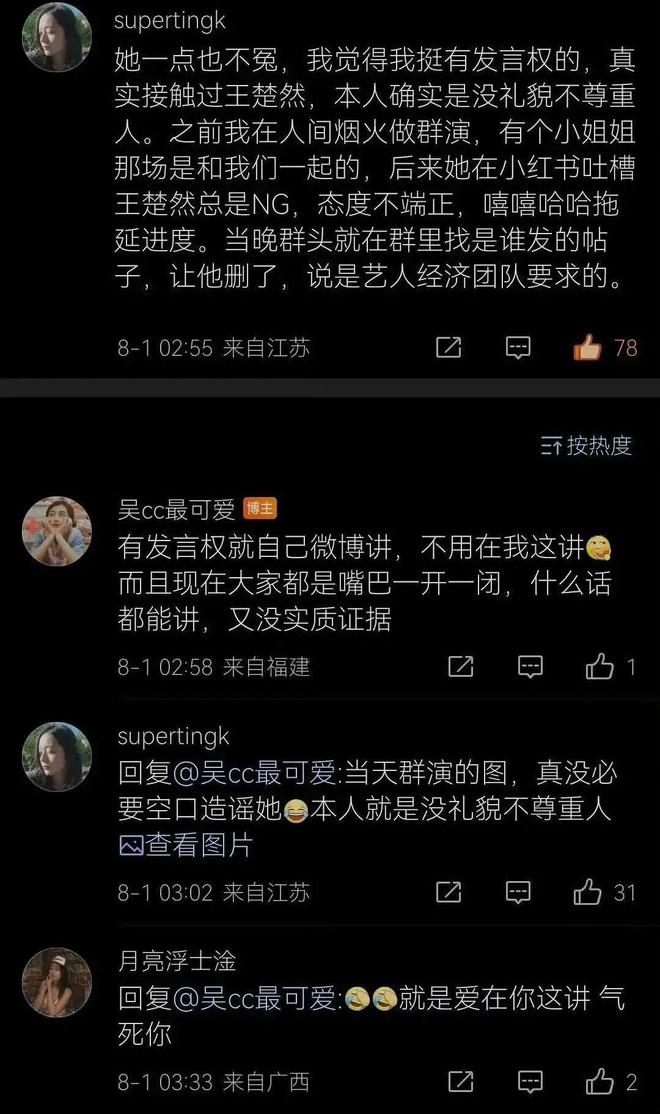Share supertingk's reply posted at 03:02
The height and width of the screenshot is (1114, 660).
(449, 891)
